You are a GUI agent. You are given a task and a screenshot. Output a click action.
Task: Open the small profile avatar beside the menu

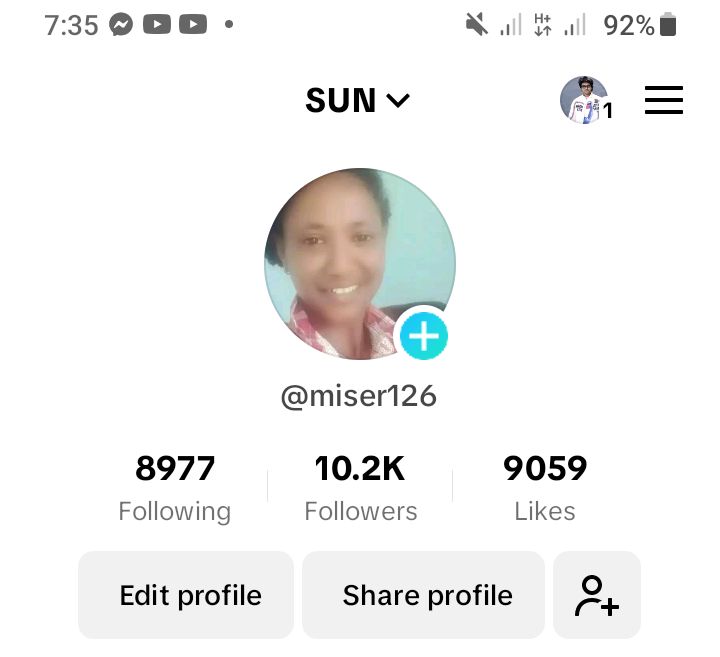click(x=583, y=100)
